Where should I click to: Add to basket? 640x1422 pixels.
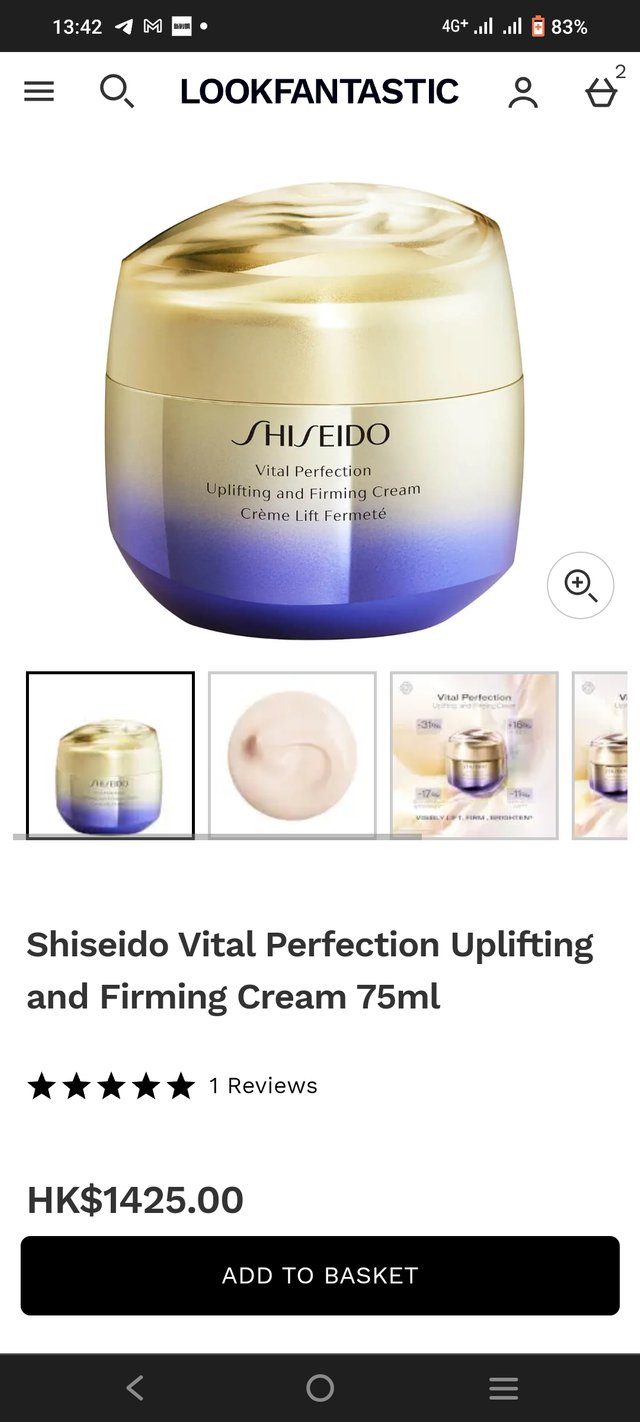coord(320,1276)
